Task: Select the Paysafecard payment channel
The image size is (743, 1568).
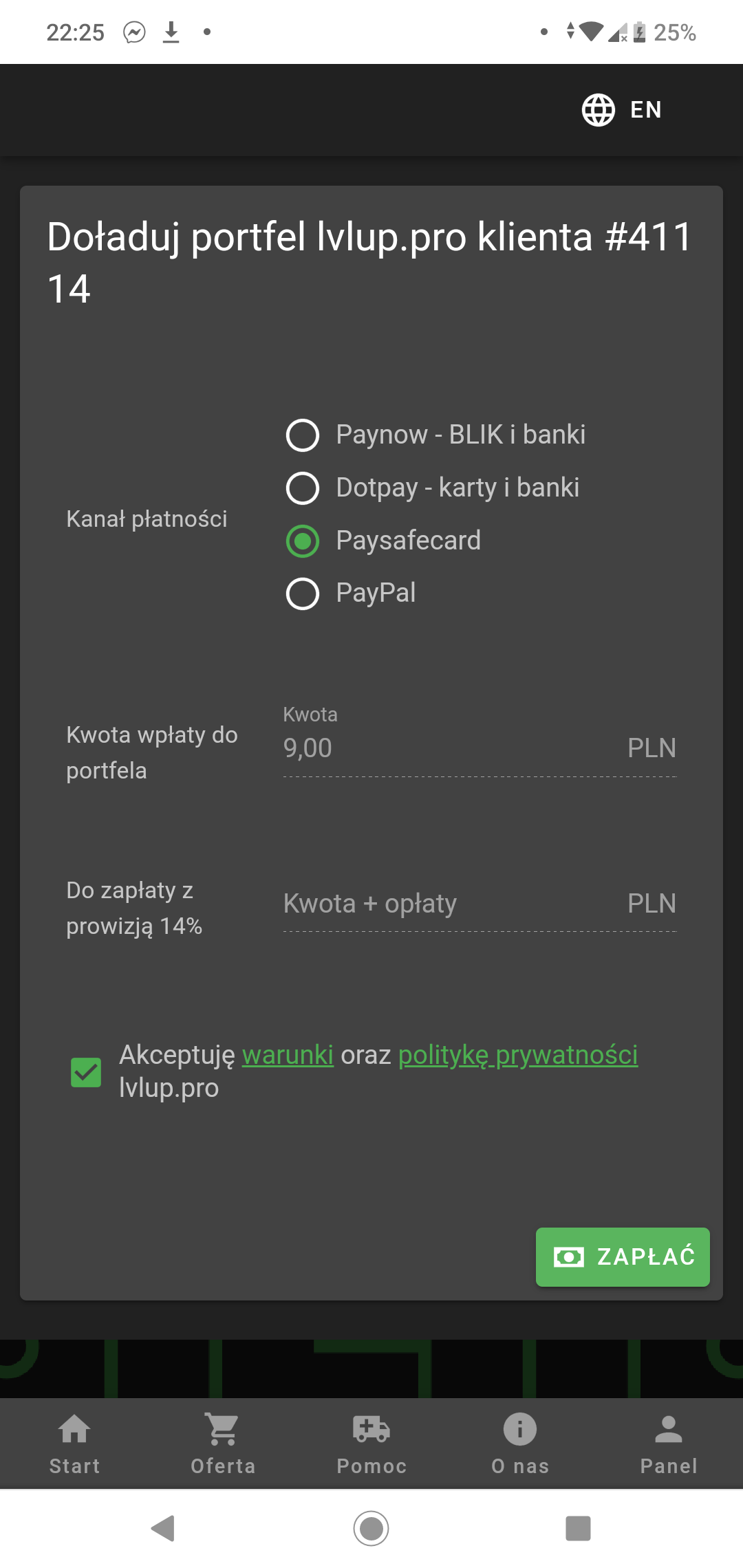Action: click(303, 541)
